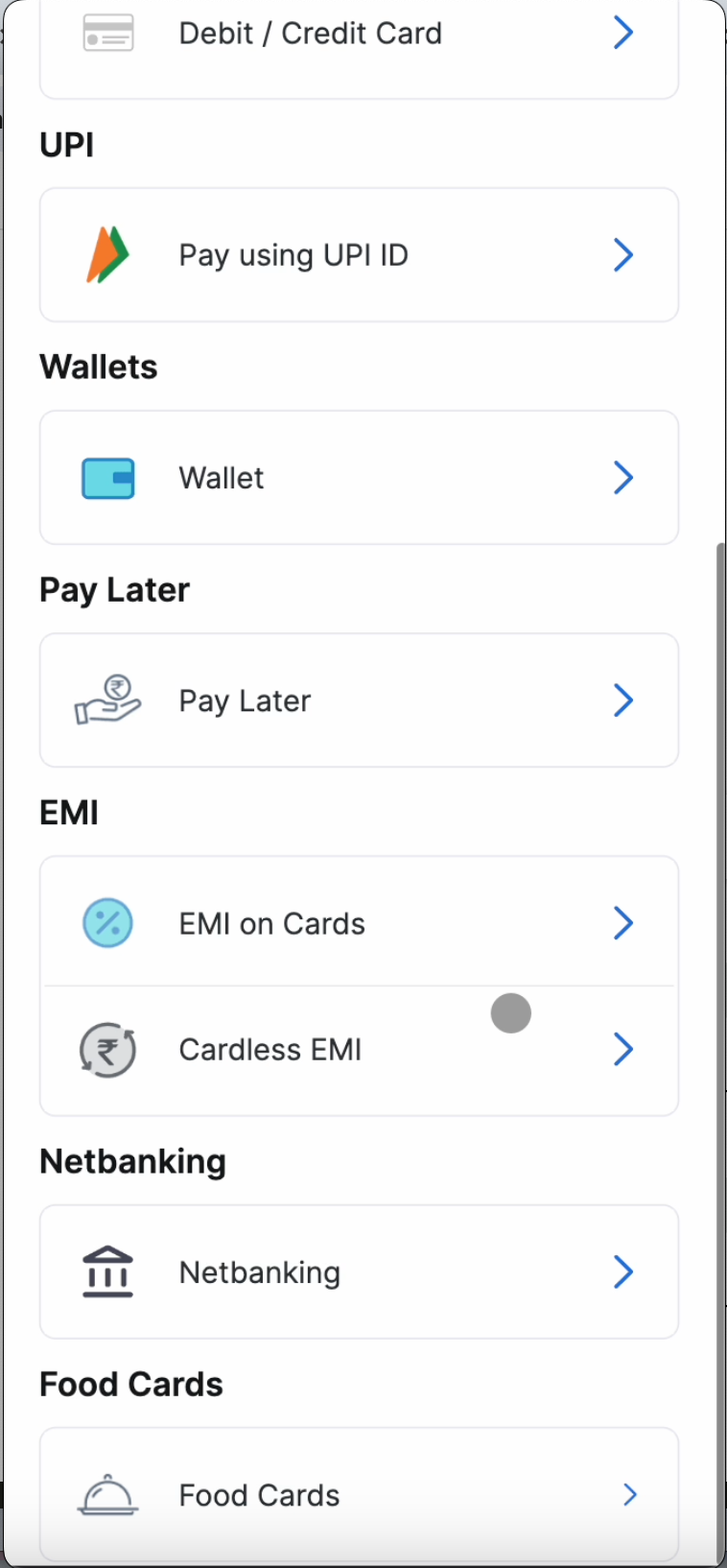Choose Cardless EMI option
The image size is (727, 1568).
coord(359,1050)
